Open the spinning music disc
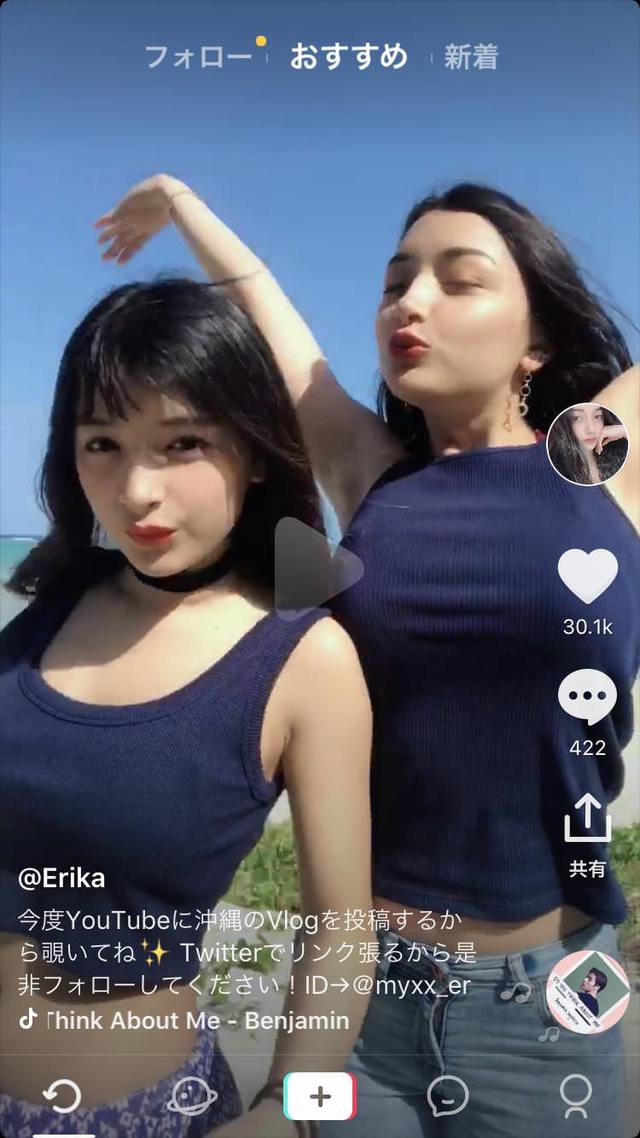The height and width of the screenshot is (1138, 640). (x=587, y=992)
